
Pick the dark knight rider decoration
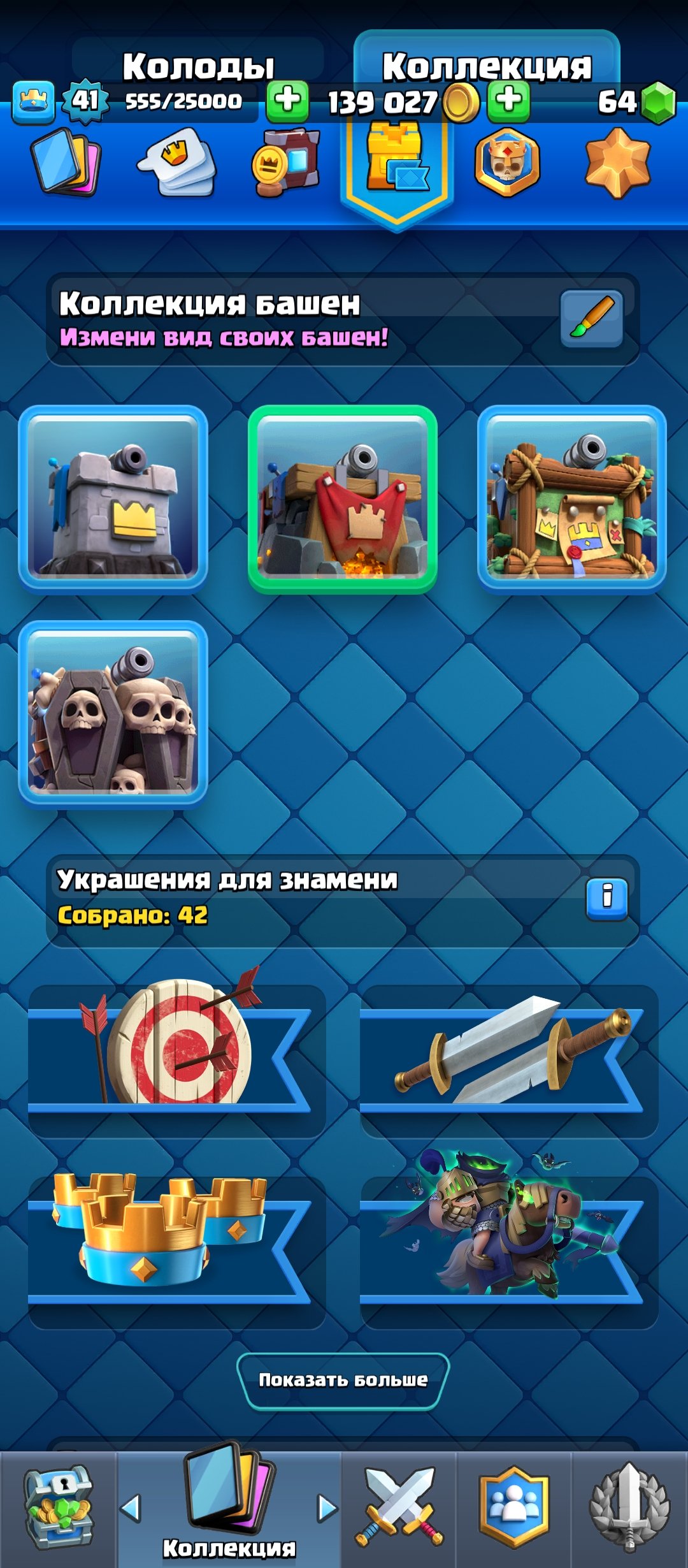(x=508, y=1243)
